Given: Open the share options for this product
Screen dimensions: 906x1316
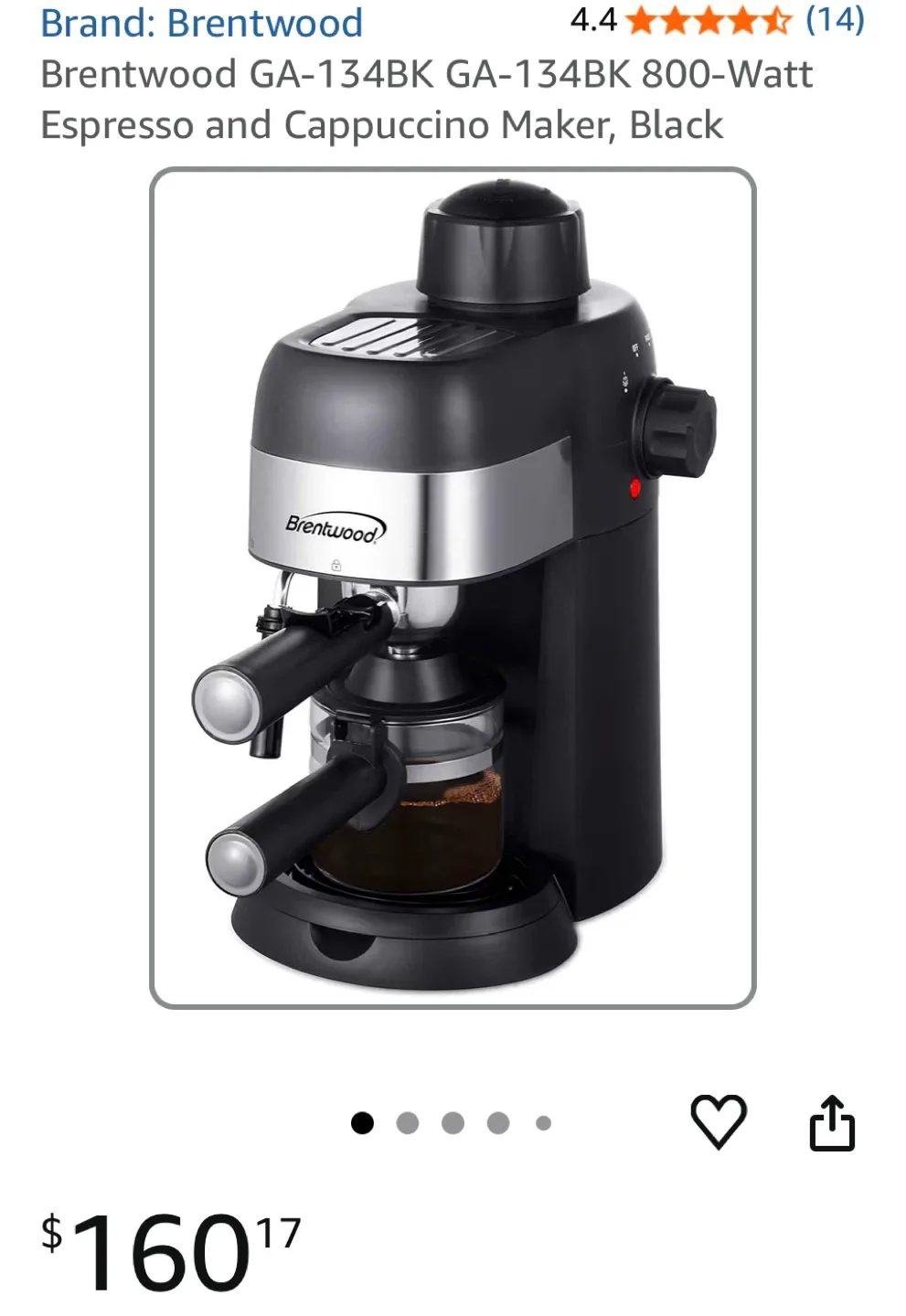Looking at the screenshot, I should click(833, 1120).
